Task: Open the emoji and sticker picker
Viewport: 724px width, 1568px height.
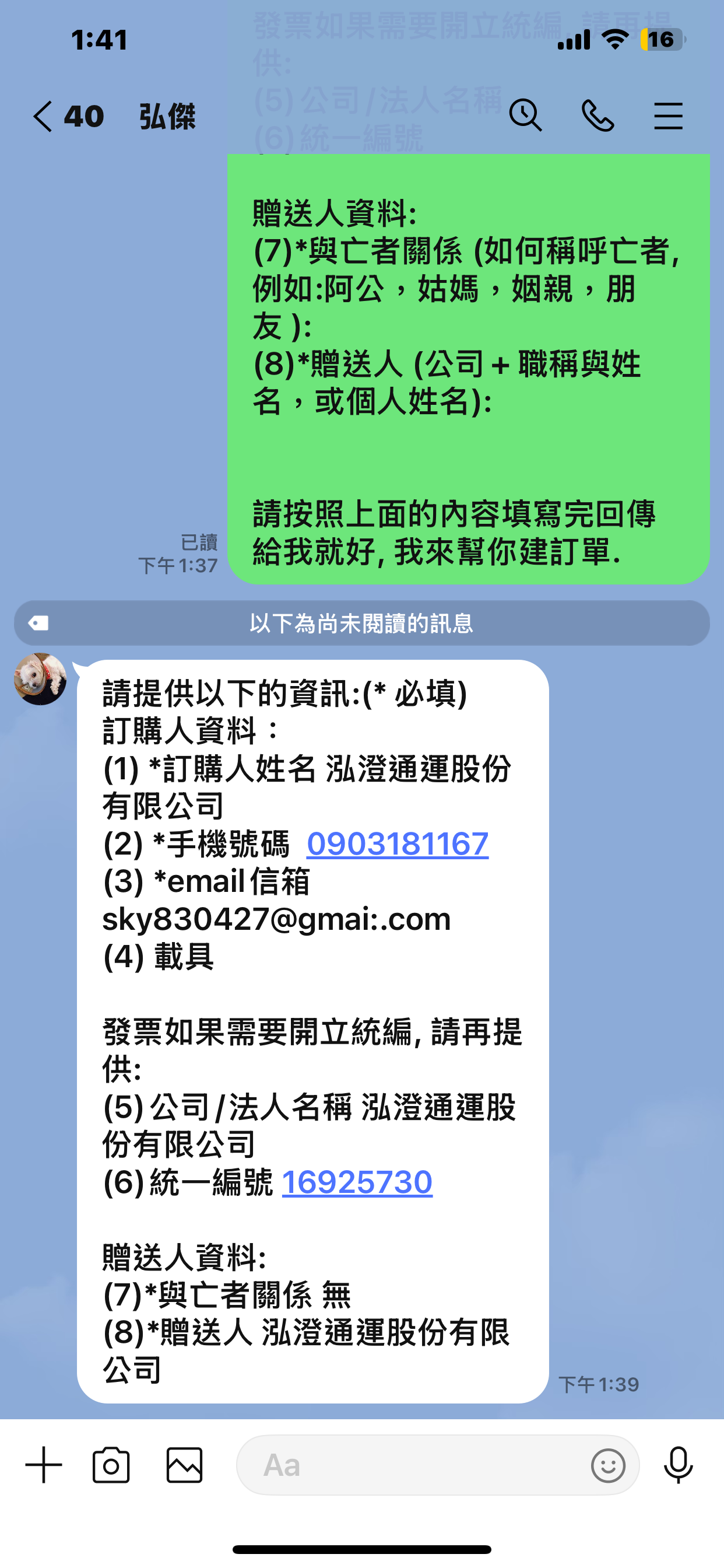Action: 608,1465
